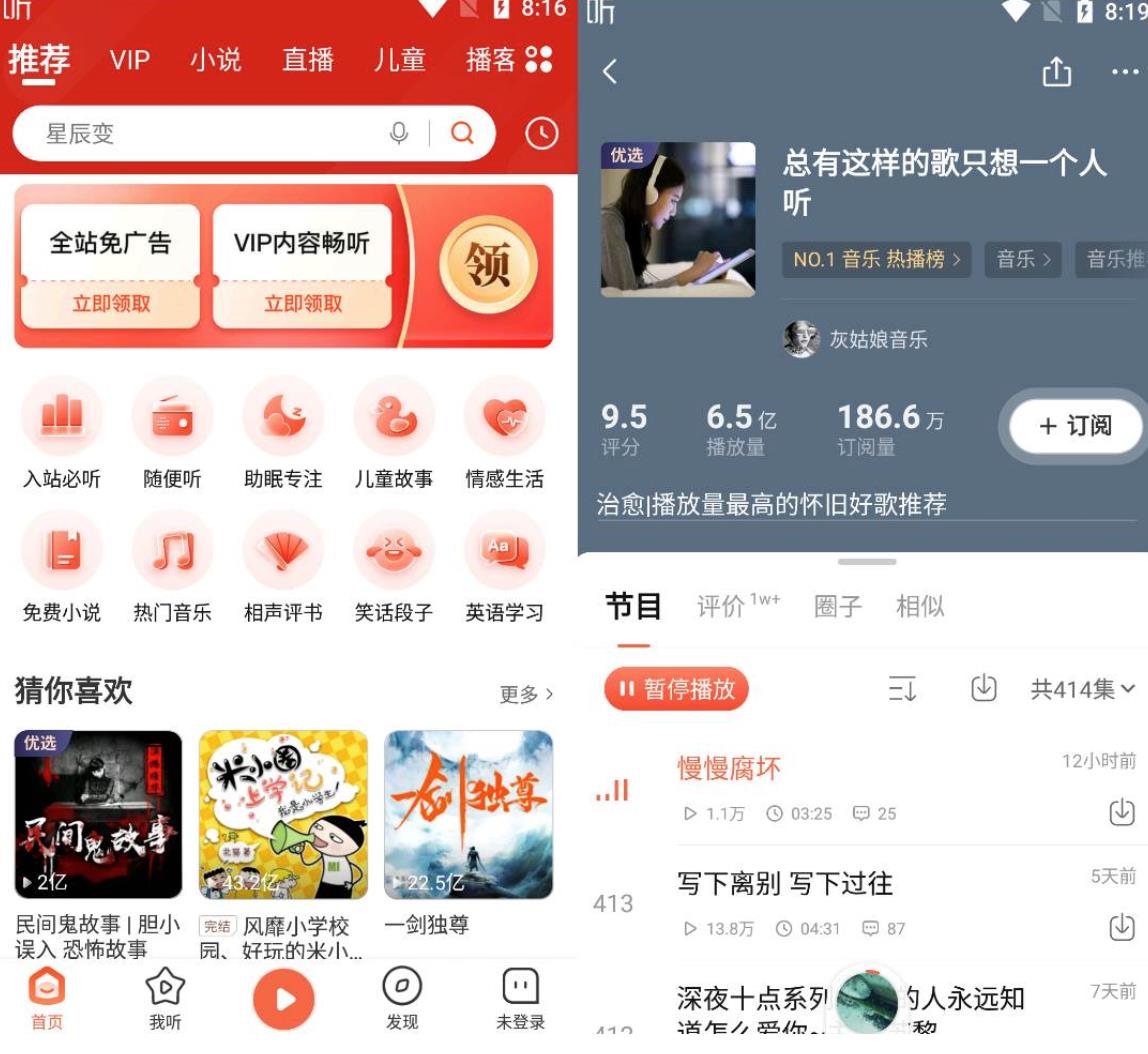Switch to the 小说 tab

pyautogui.click(x=215, y=60)
